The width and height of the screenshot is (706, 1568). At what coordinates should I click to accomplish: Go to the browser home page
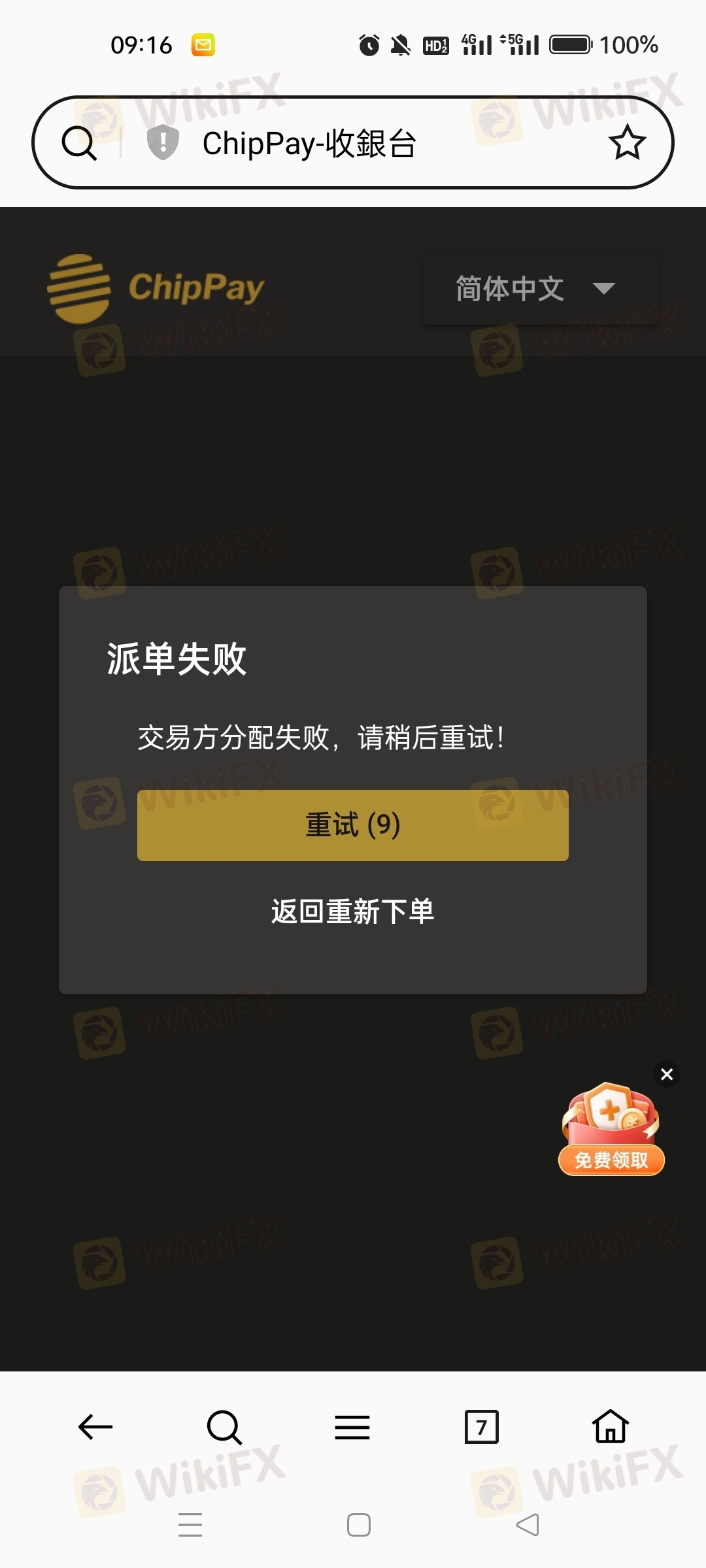610,1426
